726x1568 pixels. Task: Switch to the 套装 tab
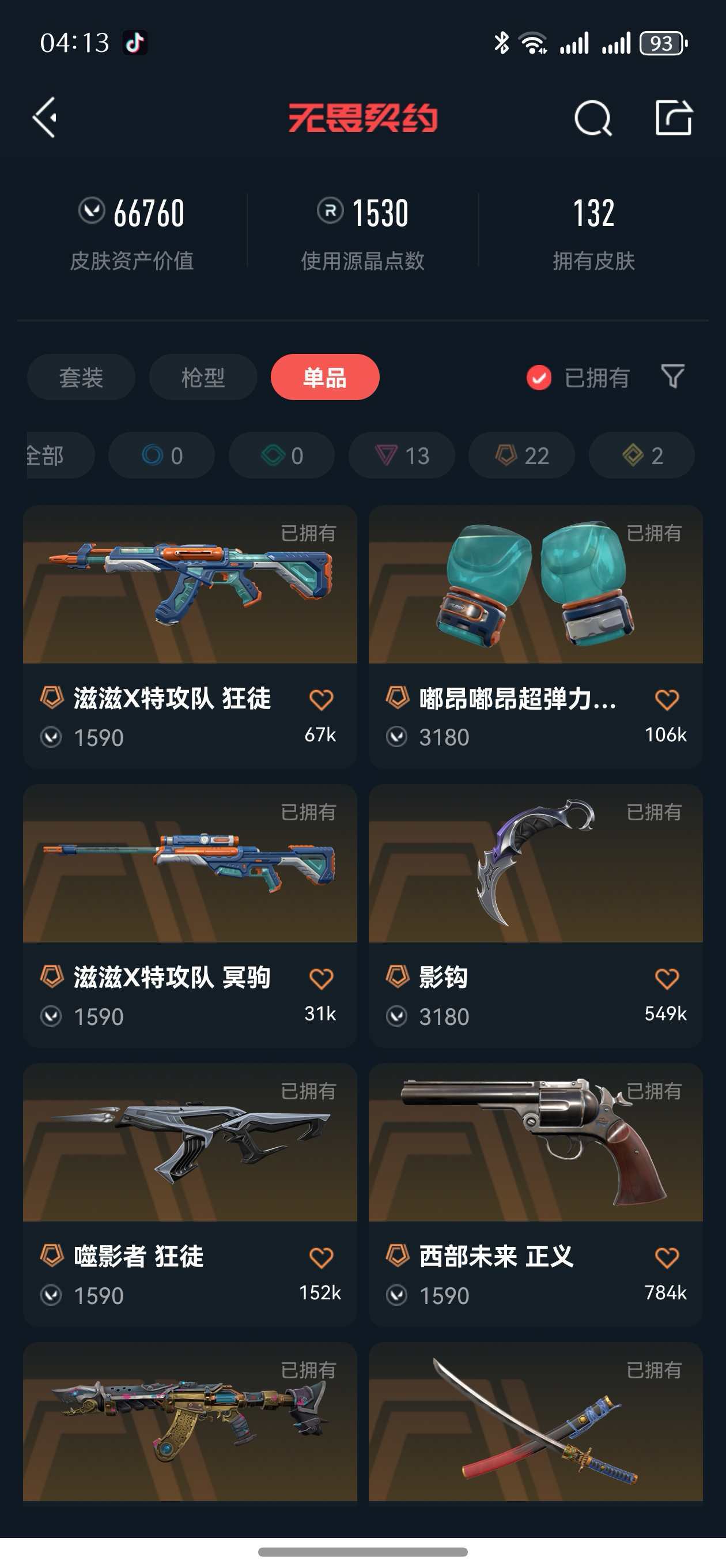pos(81,377)
